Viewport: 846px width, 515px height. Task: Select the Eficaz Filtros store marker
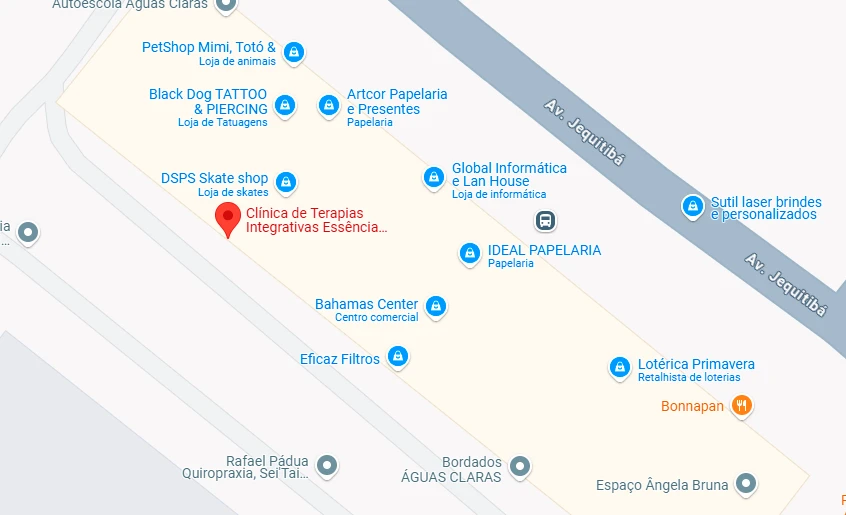pos(398,356)
